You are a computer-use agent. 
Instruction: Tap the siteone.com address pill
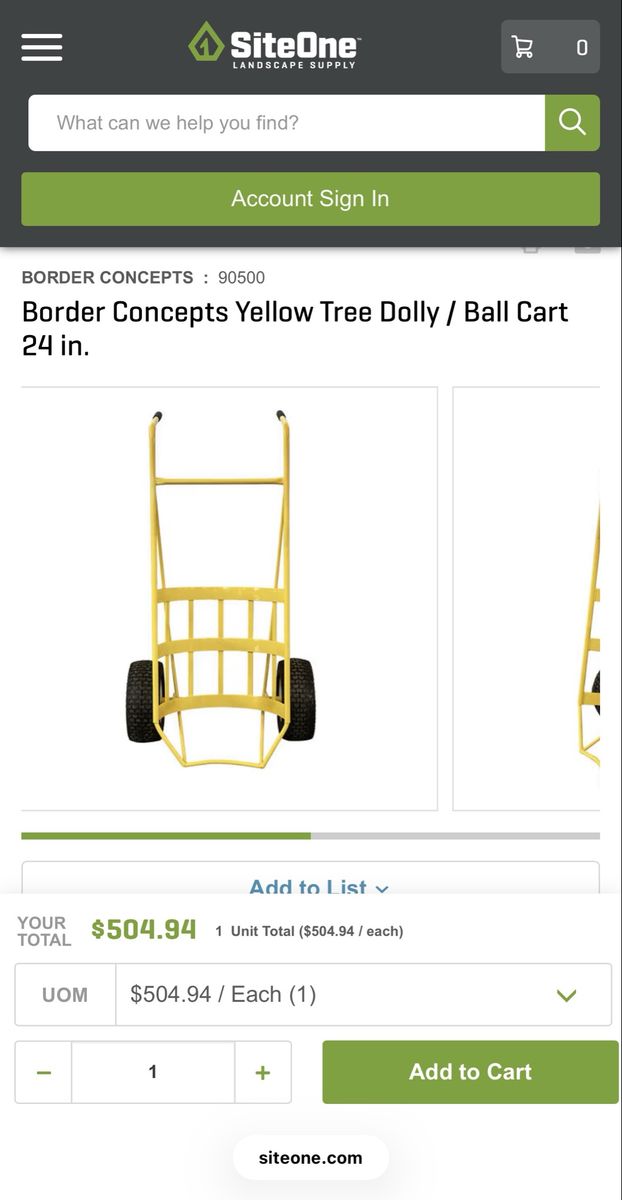pos(310,1158)
